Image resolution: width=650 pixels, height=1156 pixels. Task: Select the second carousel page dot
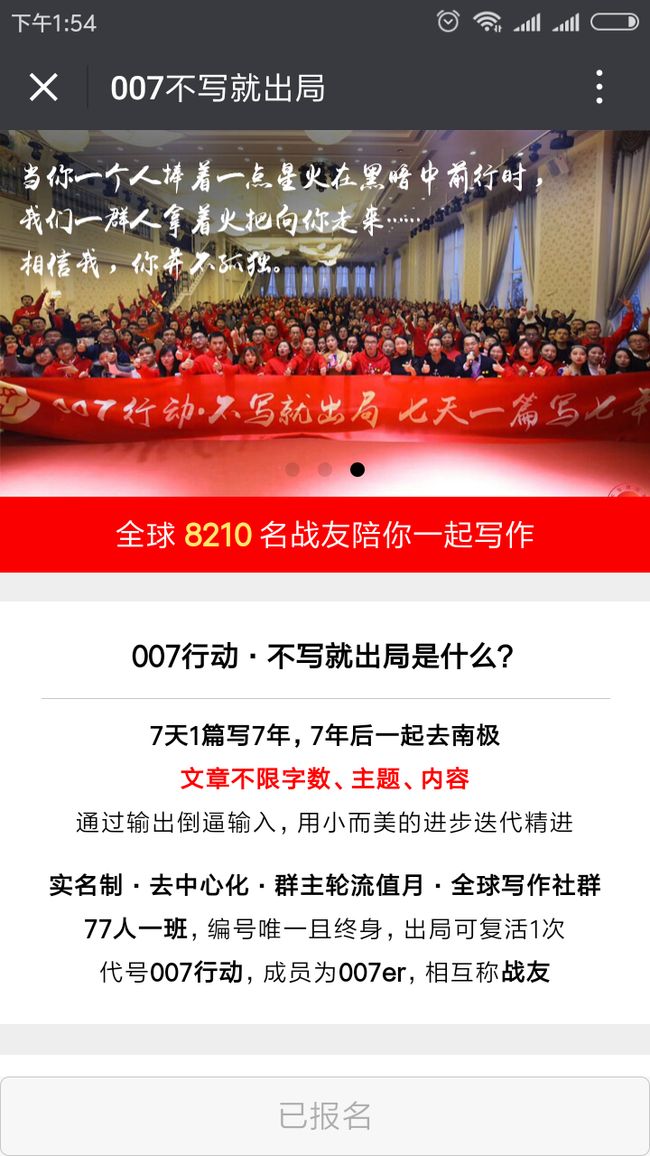325,470
